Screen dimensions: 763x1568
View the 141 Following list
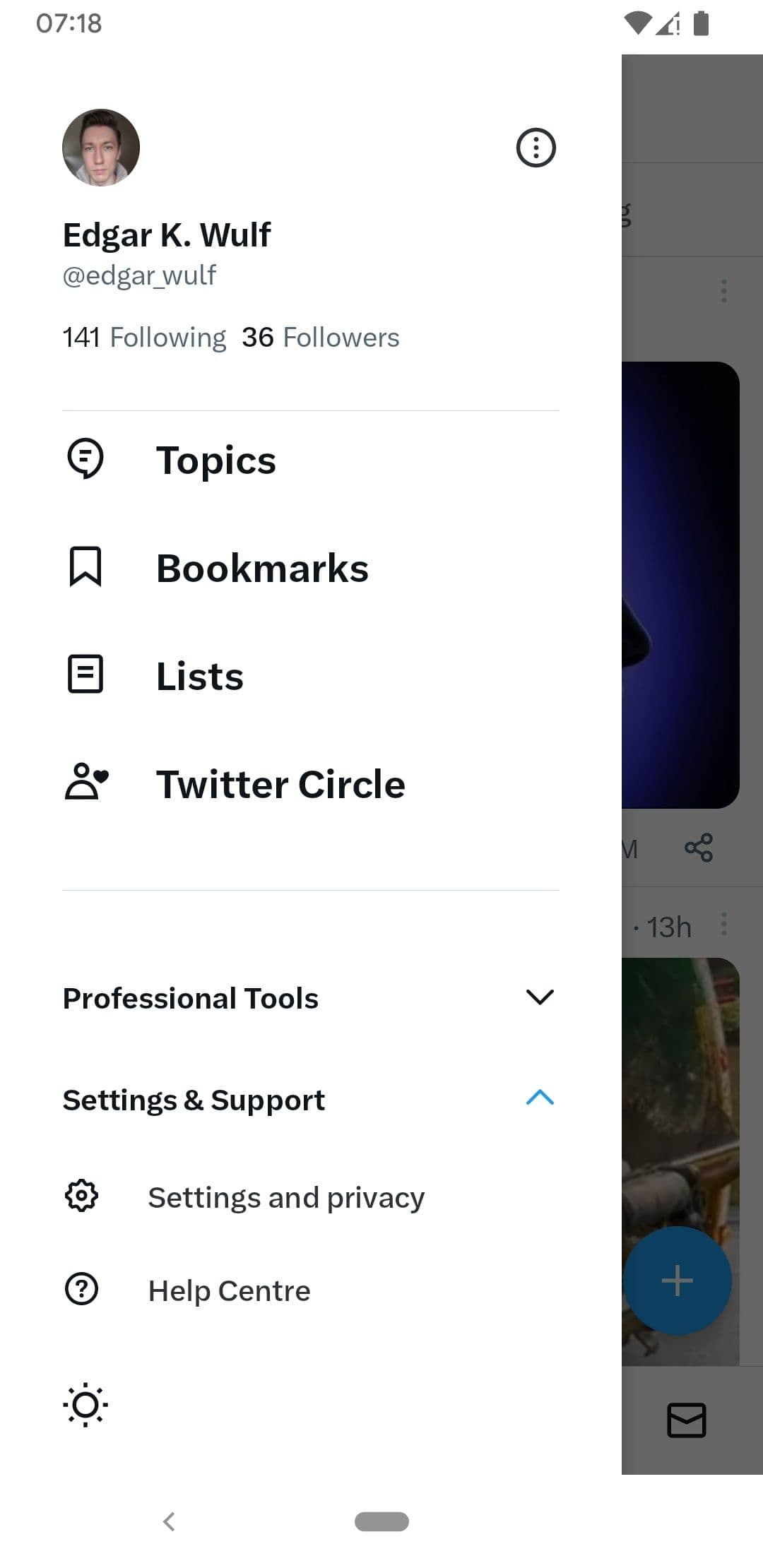pyautogui.click(x=144, y=338)
